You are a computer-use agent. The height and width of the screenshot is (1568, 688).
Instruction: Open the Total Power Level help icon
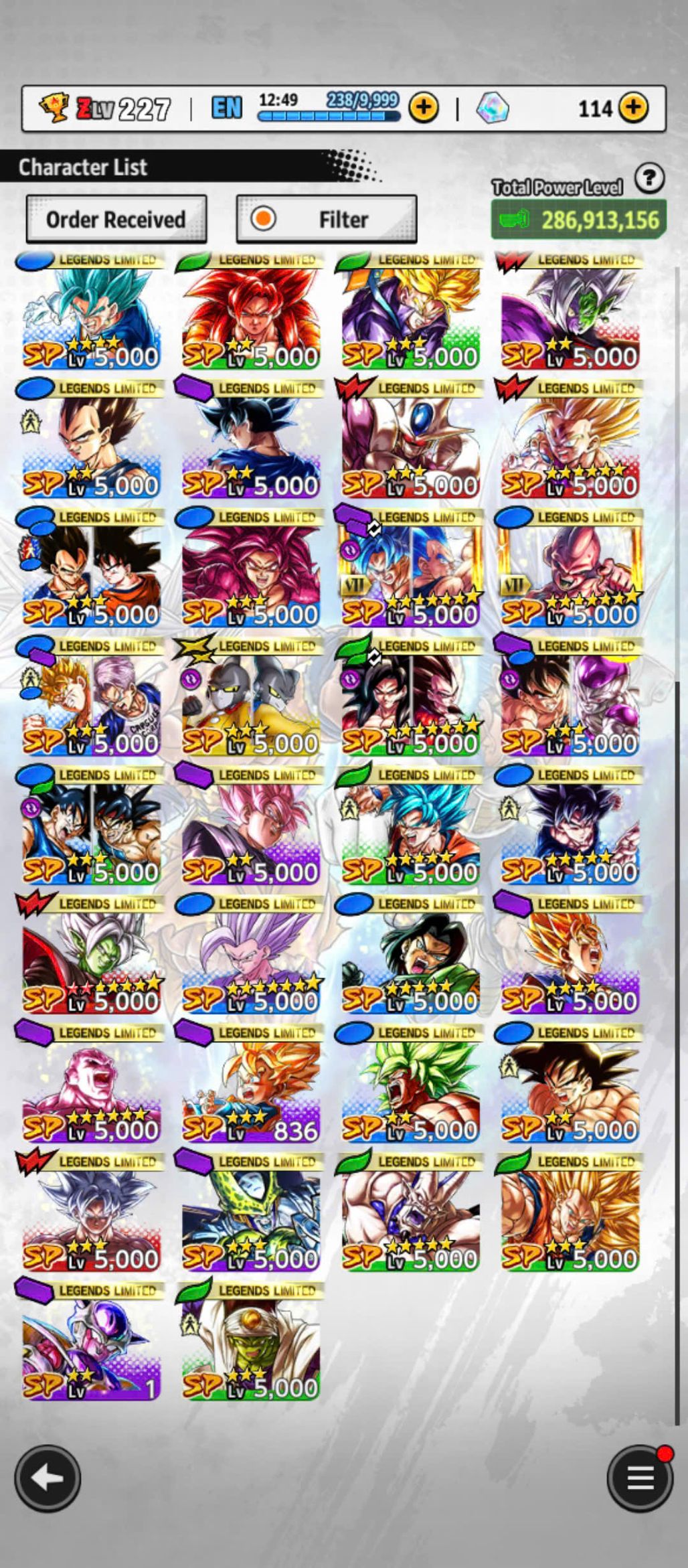click(649, 179)
